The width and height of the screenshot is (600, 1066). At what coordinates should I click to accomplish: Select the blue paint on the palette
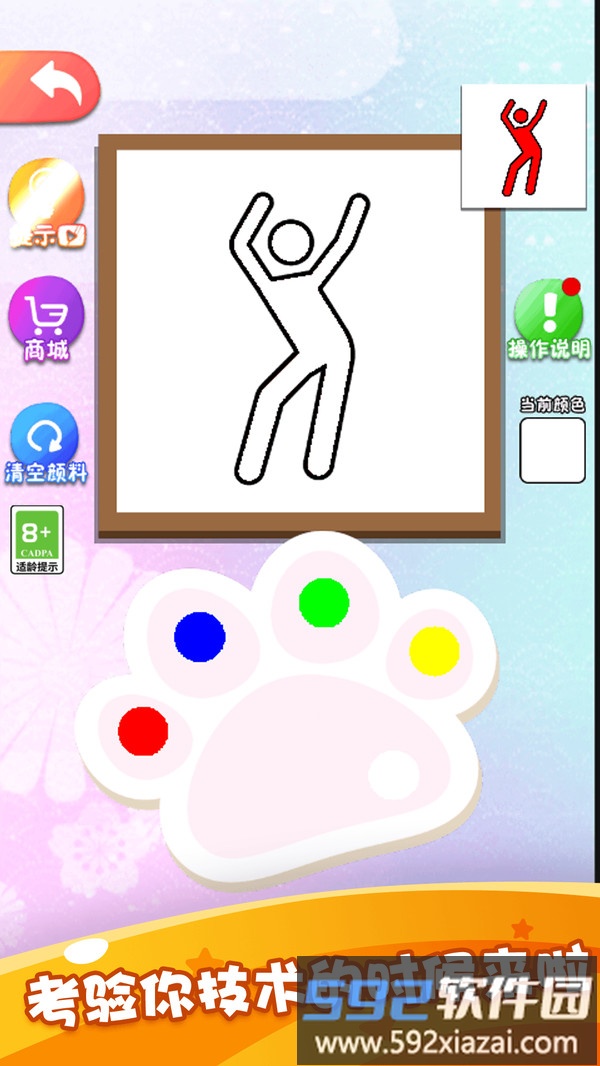[200, 636]
